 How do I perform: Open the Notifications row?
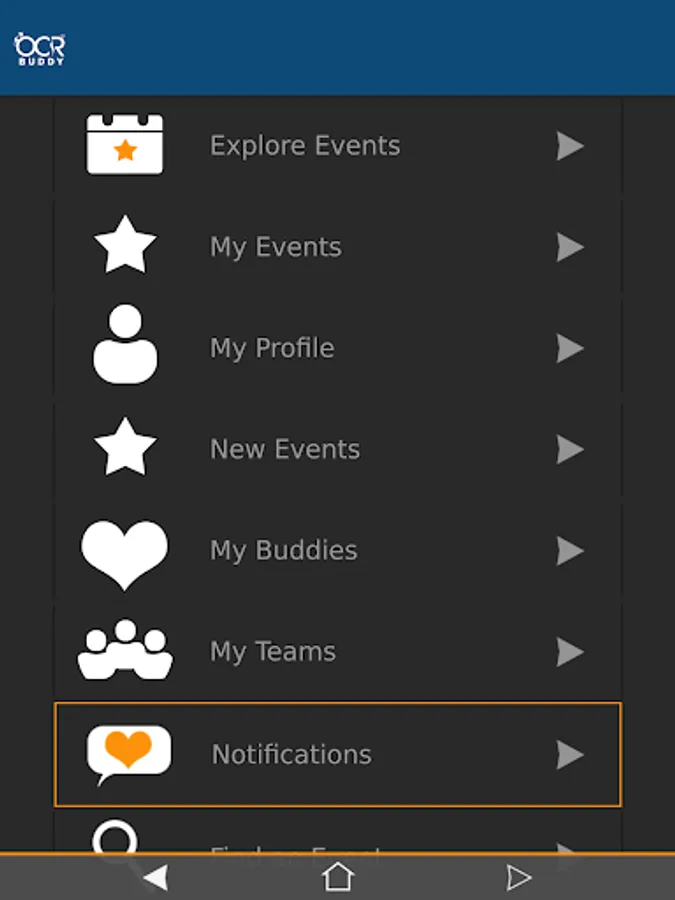point(337,754)
